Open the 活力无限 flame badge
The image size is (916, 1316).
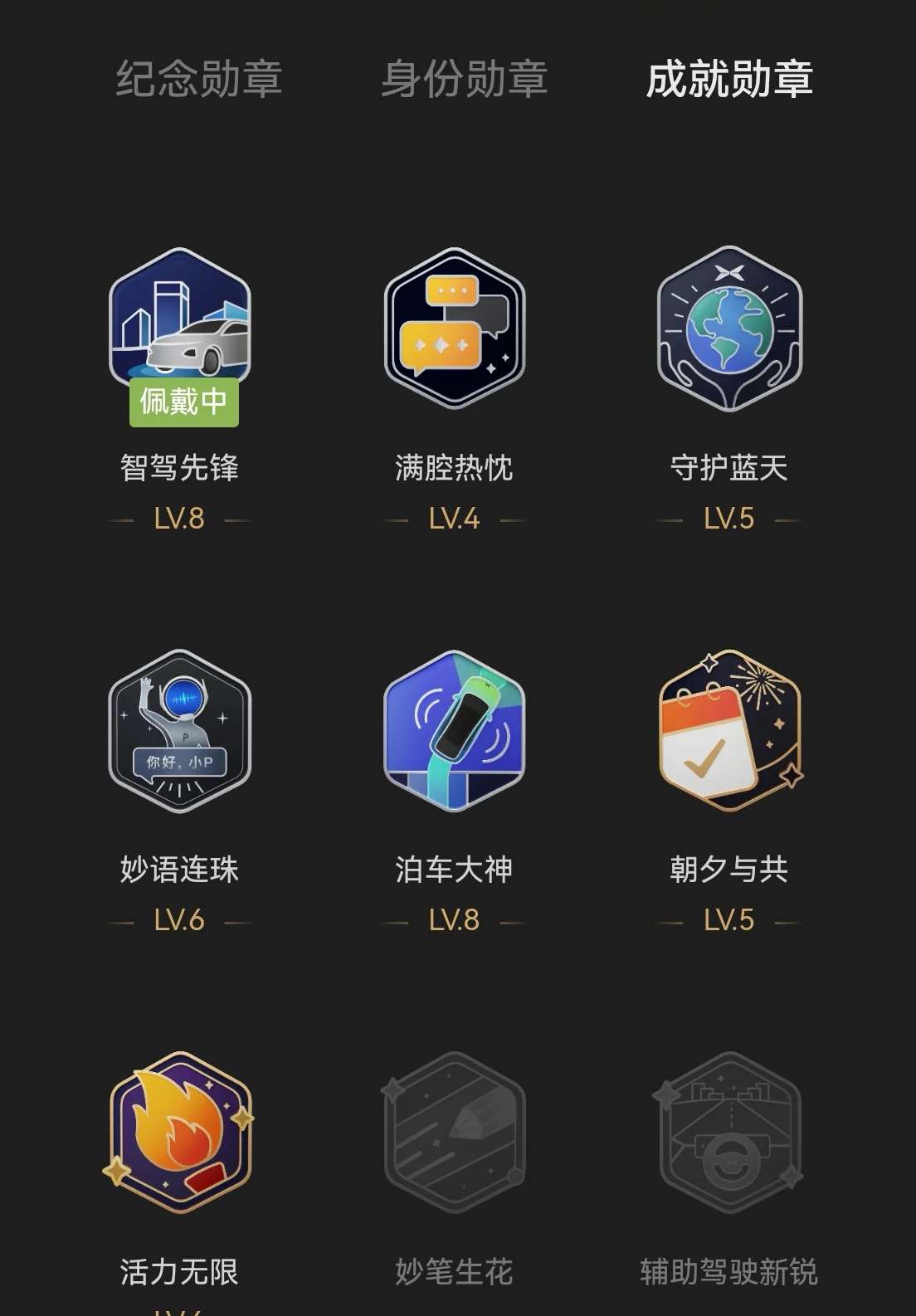pos(180,1133)
